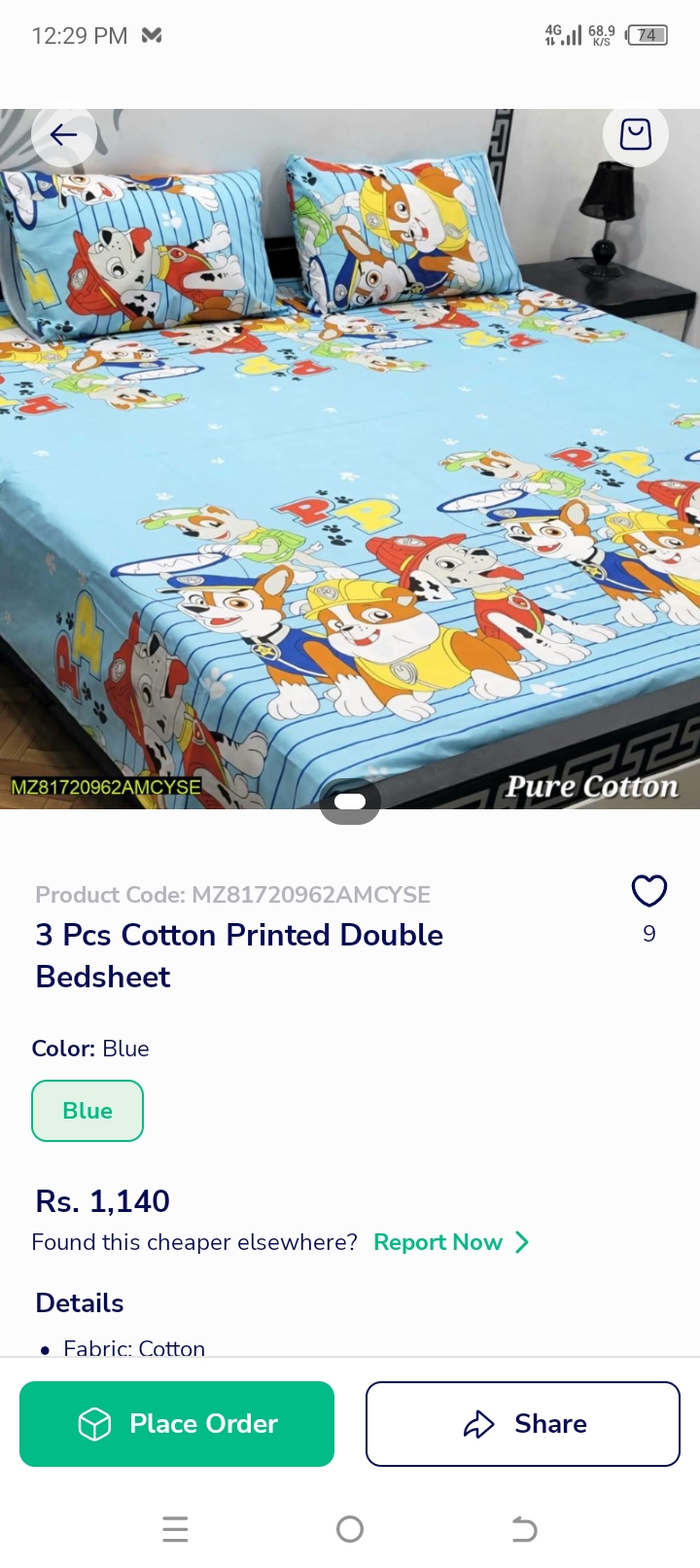
Task: Add the bedsheet to favorites
Action: pos(648,891)
